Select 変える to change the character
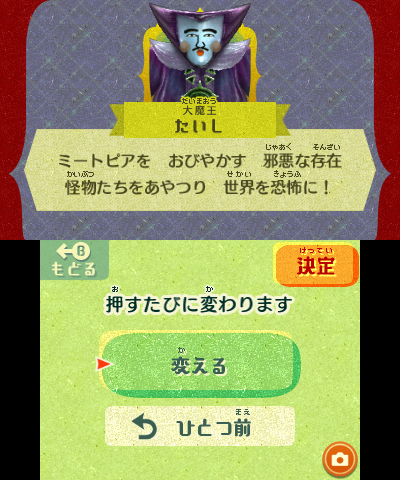This screenshot has height=480, width=400. coord(199,364)
